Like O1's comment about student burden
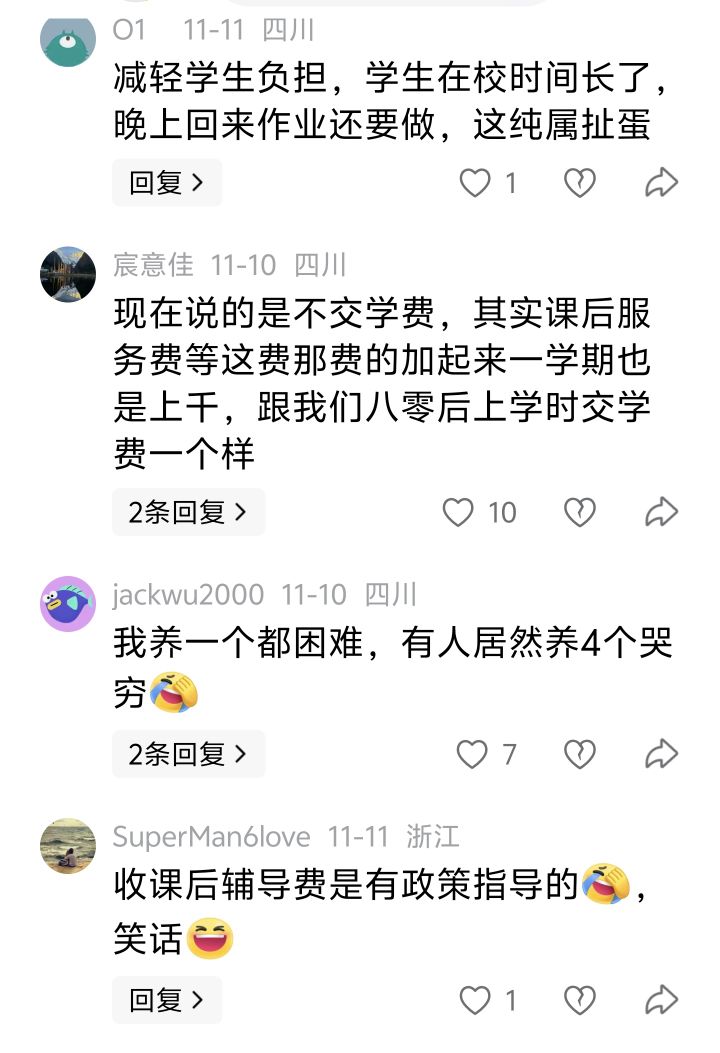Viewport: 720px width, 1053px height. tap(475, 183)
